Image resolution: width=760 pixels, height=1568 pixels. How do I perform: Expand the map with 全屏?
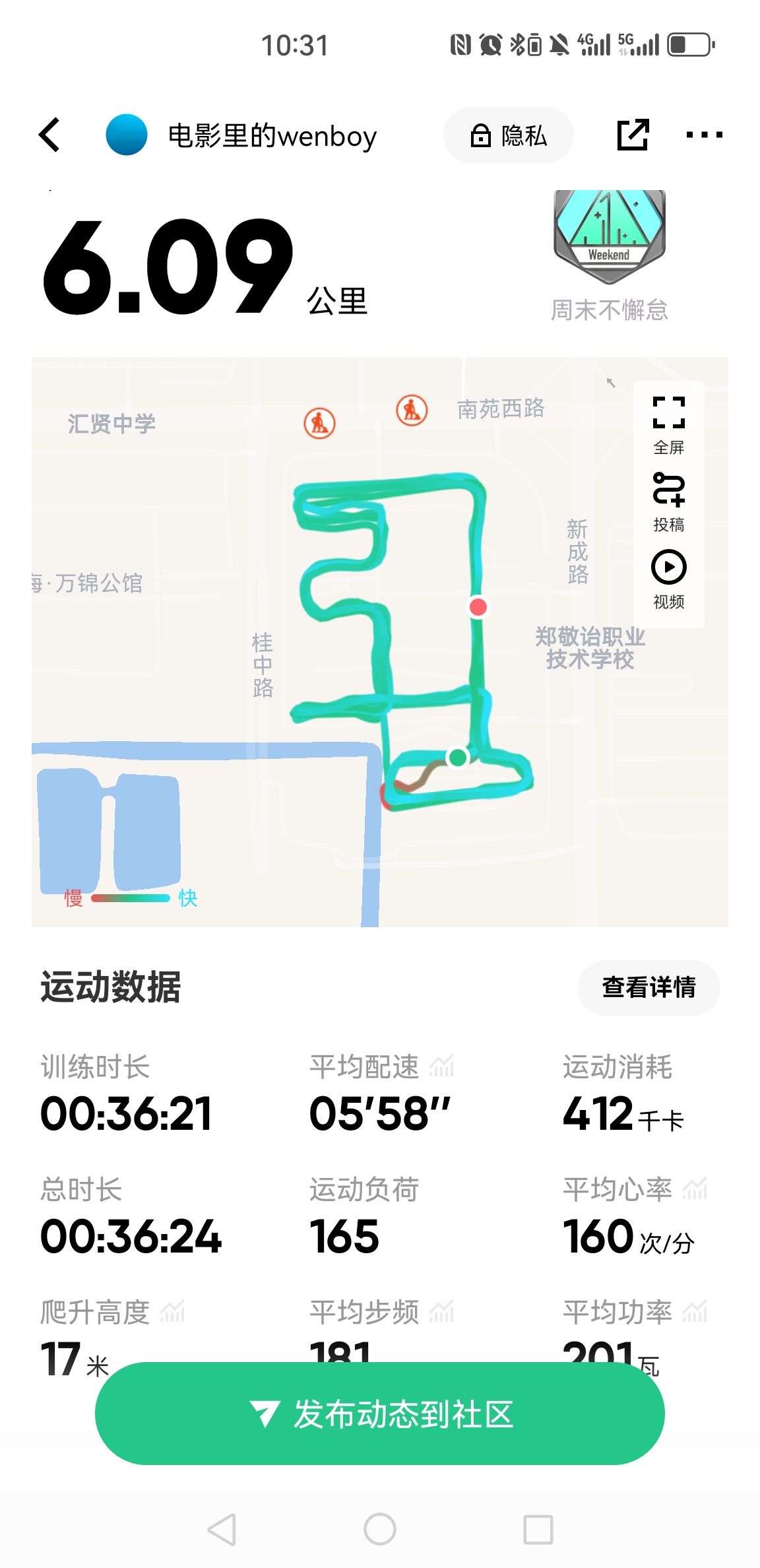click(x=668, y=426)
